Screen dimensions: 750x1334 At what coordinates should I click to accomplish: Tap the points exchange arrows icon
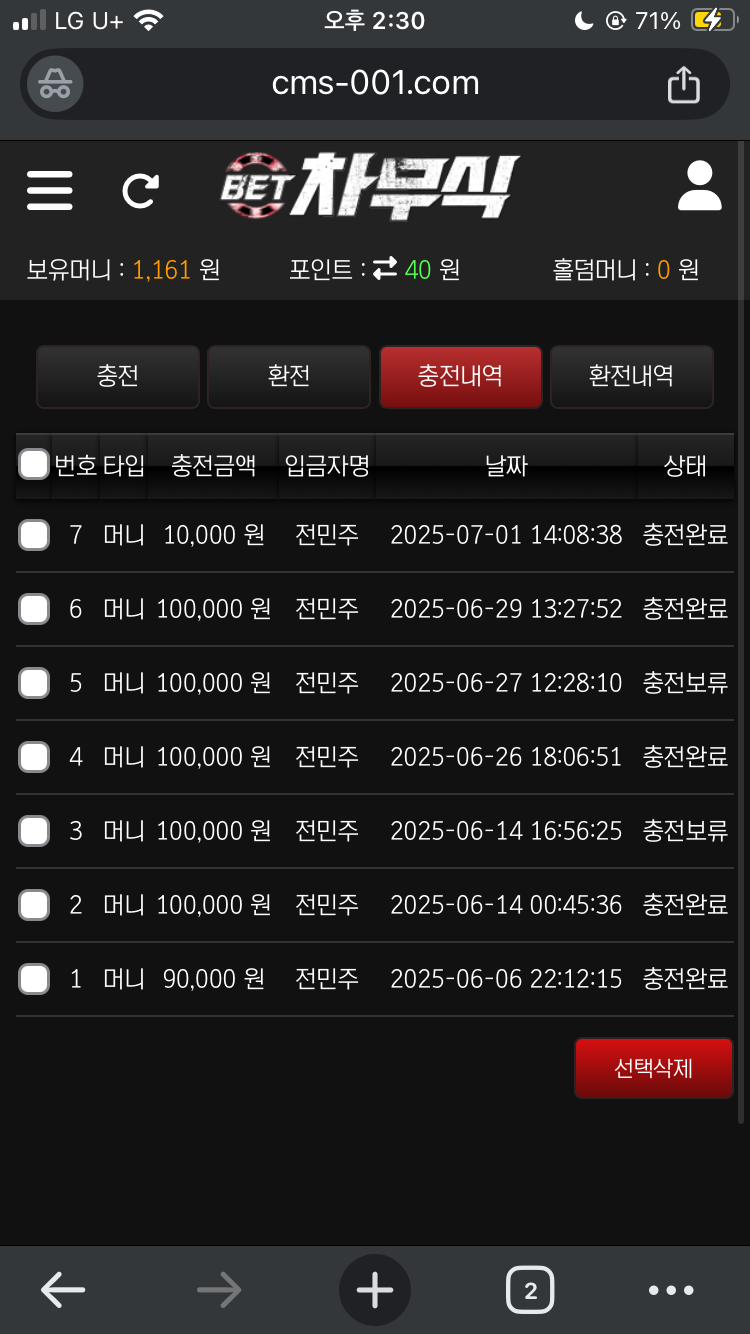385,269
